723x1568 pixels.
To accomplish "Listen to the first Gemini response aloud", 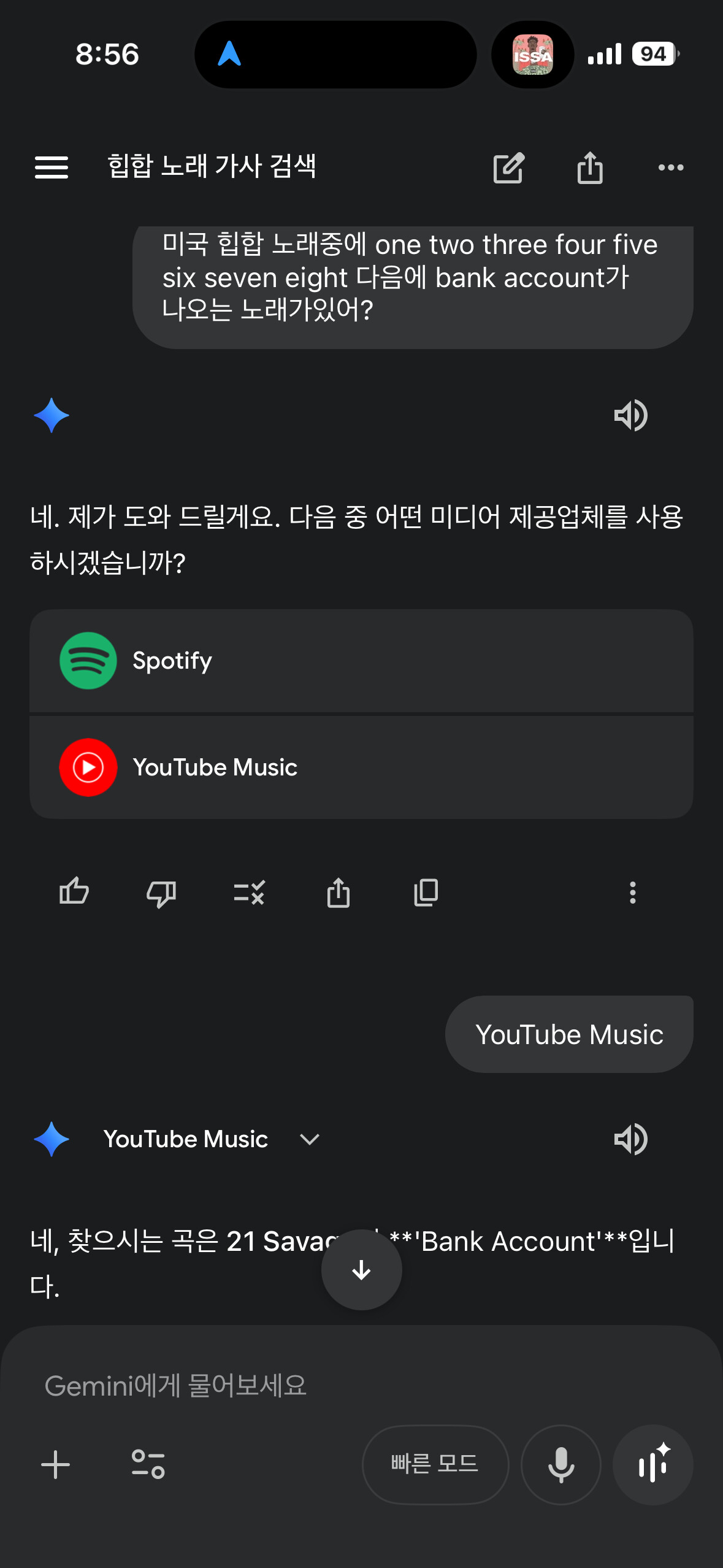I will tap(630, 416).
